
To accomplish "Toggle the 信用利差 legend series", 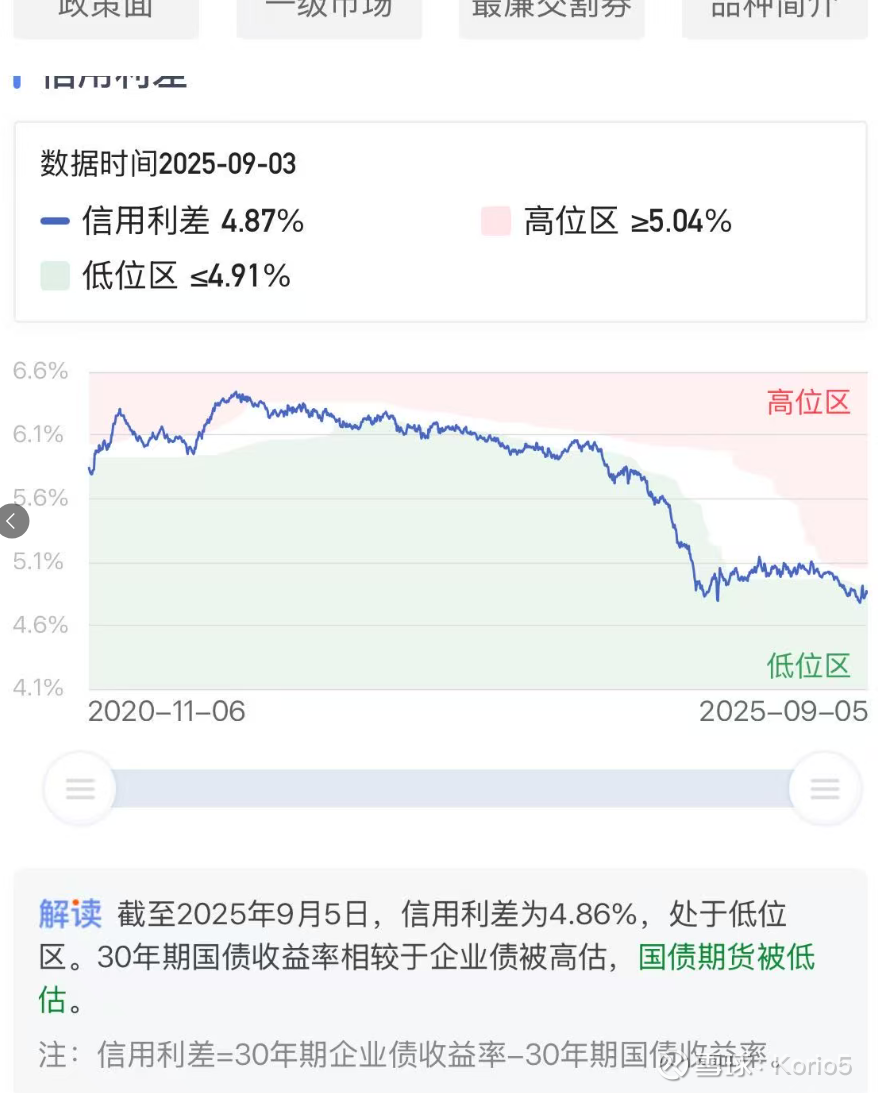I will click(172, 221).
